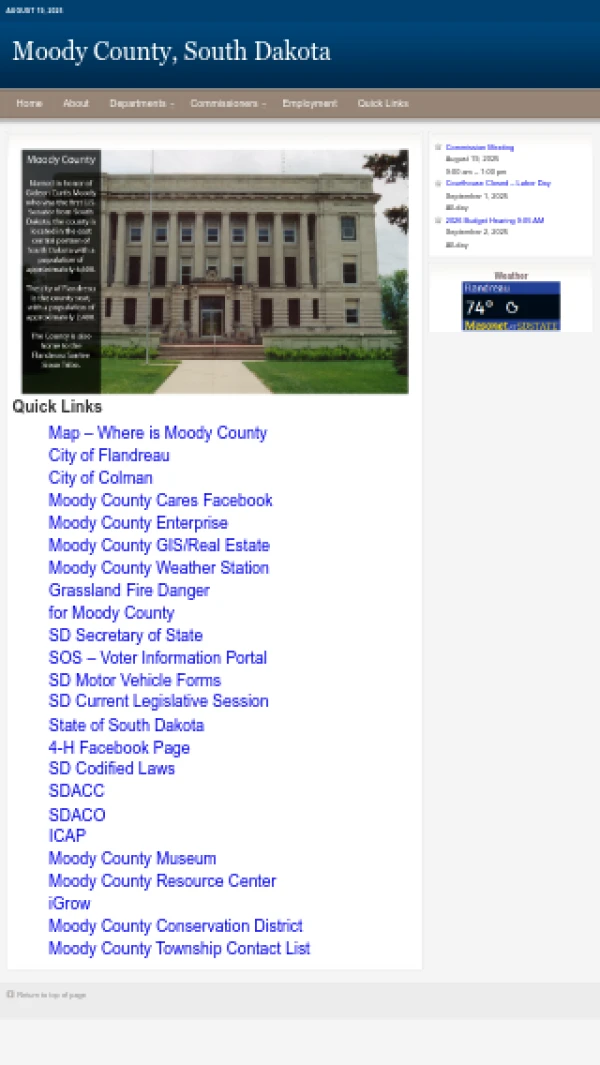Open Map – Where is Moody County
The height and width of the screenshot is (1065, 600).
(157, 433)
